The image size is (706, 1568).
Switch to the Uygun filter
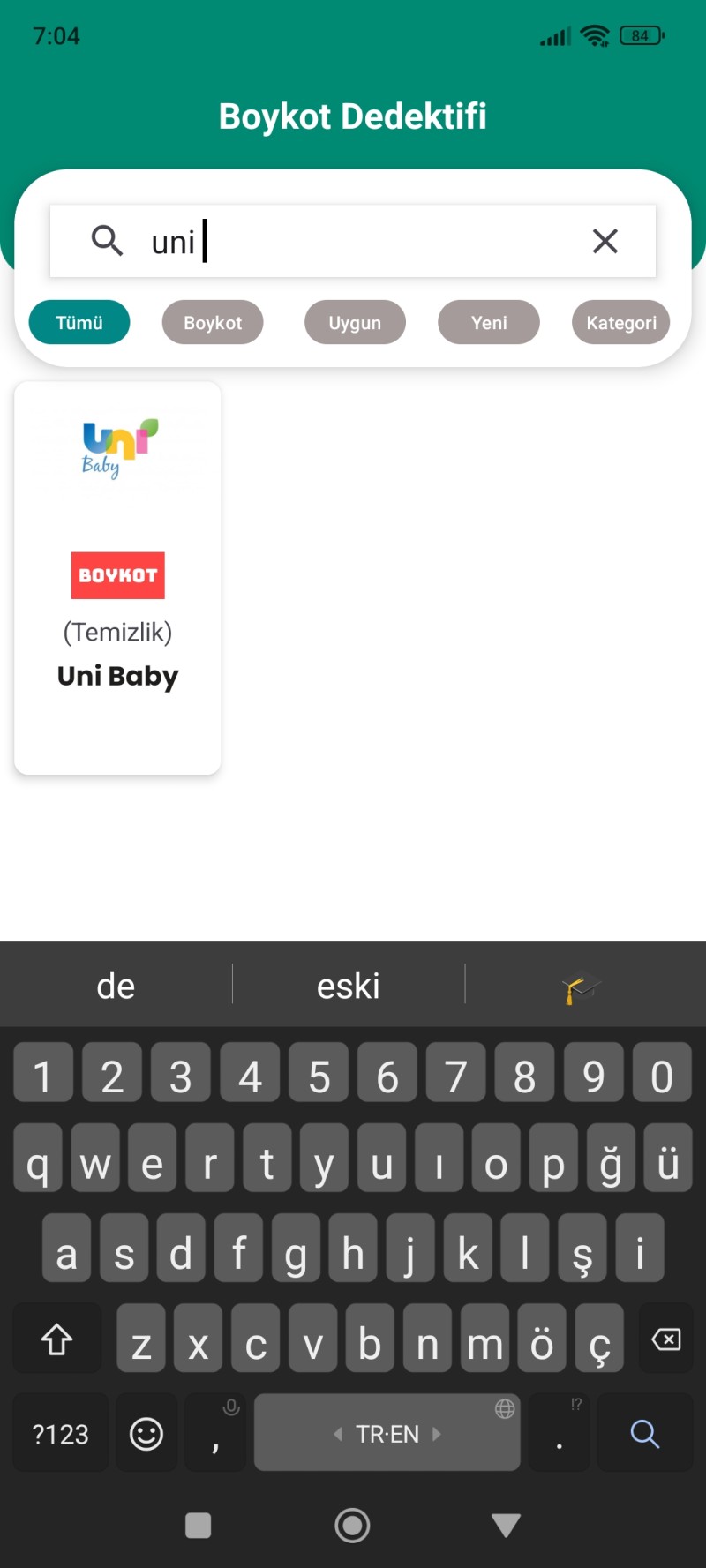coord(355,323)
